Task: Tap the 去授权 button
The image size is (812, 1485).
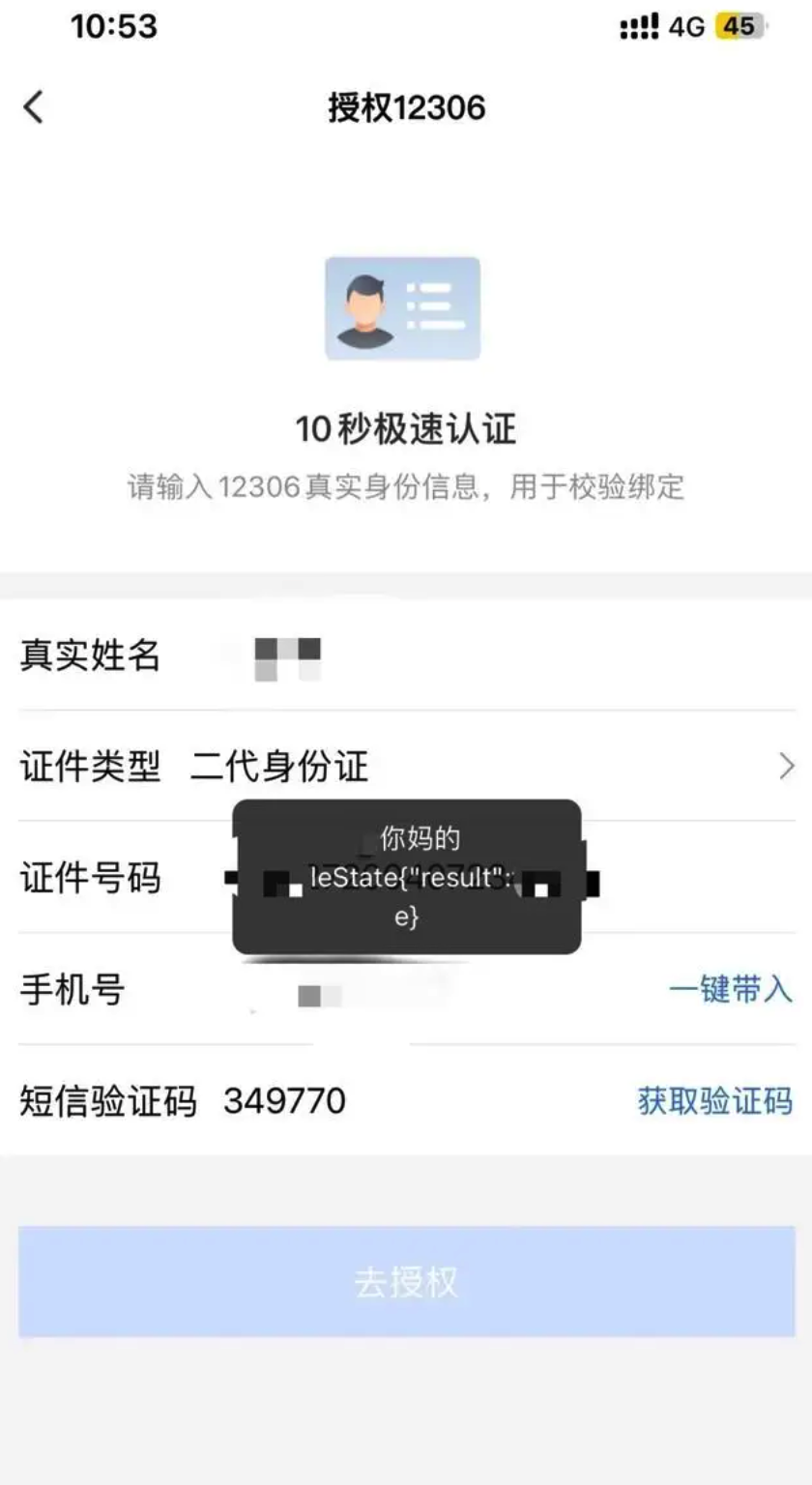Action: pyautogui.click(x=406, y=1282)
